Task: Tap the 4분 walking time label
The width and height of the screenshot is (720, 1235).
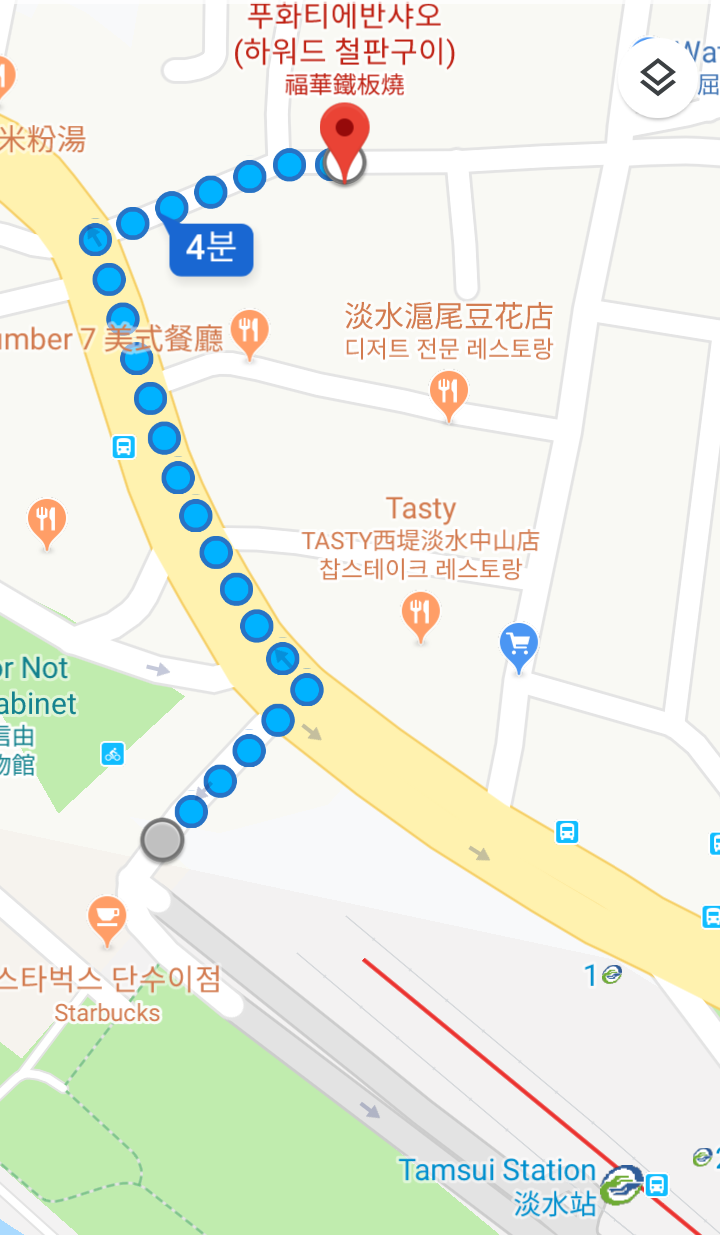Action: coord(211,249)
